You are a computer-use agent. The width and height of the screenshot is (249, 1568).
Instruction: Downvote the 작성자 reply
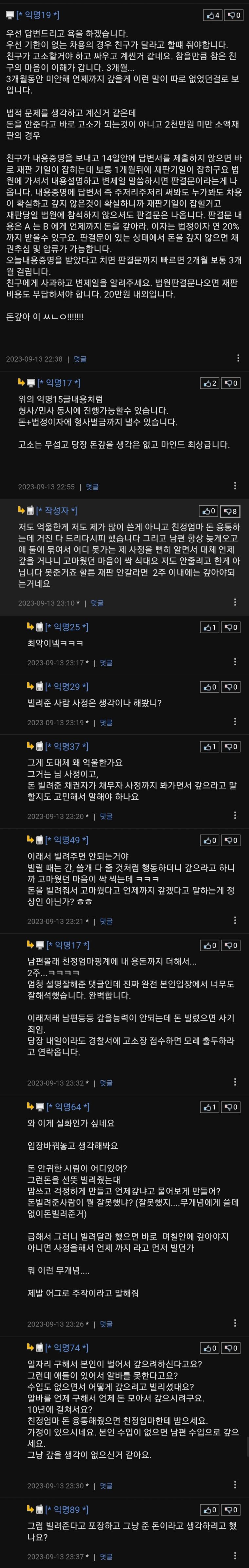(x=230, y=511)
